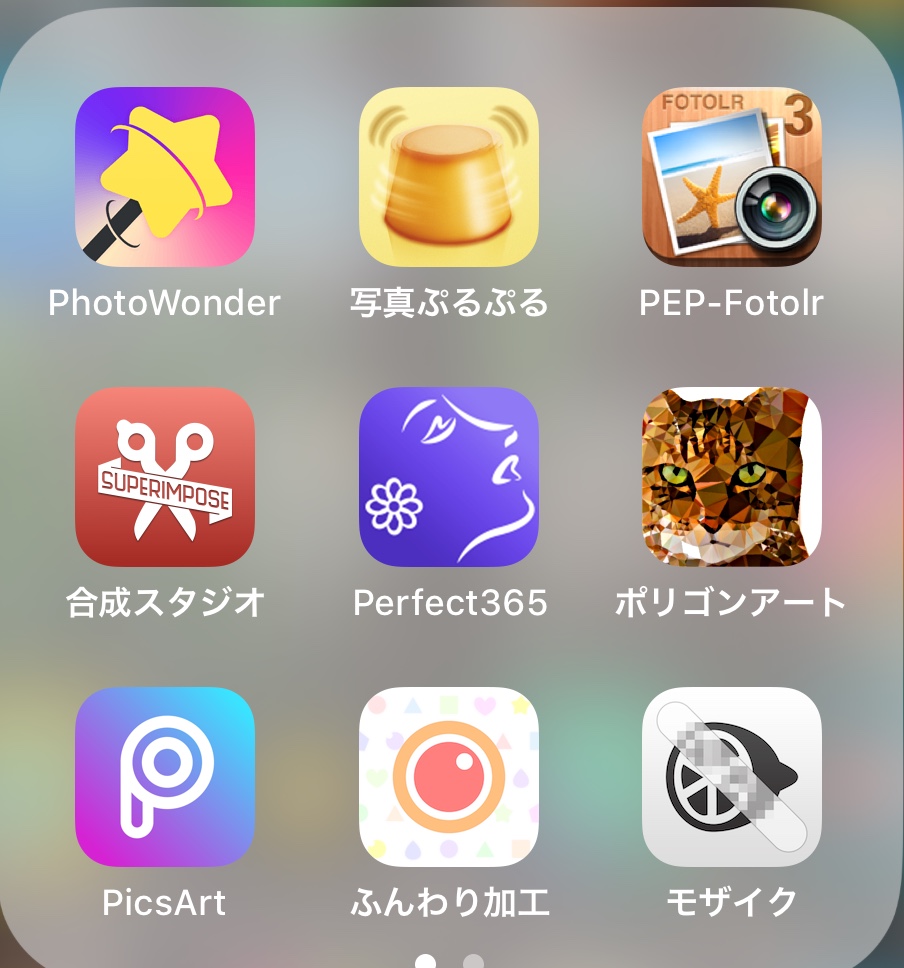Launch the ふんわり加工 camera app
904x968 pixels.
click(449, 777)
